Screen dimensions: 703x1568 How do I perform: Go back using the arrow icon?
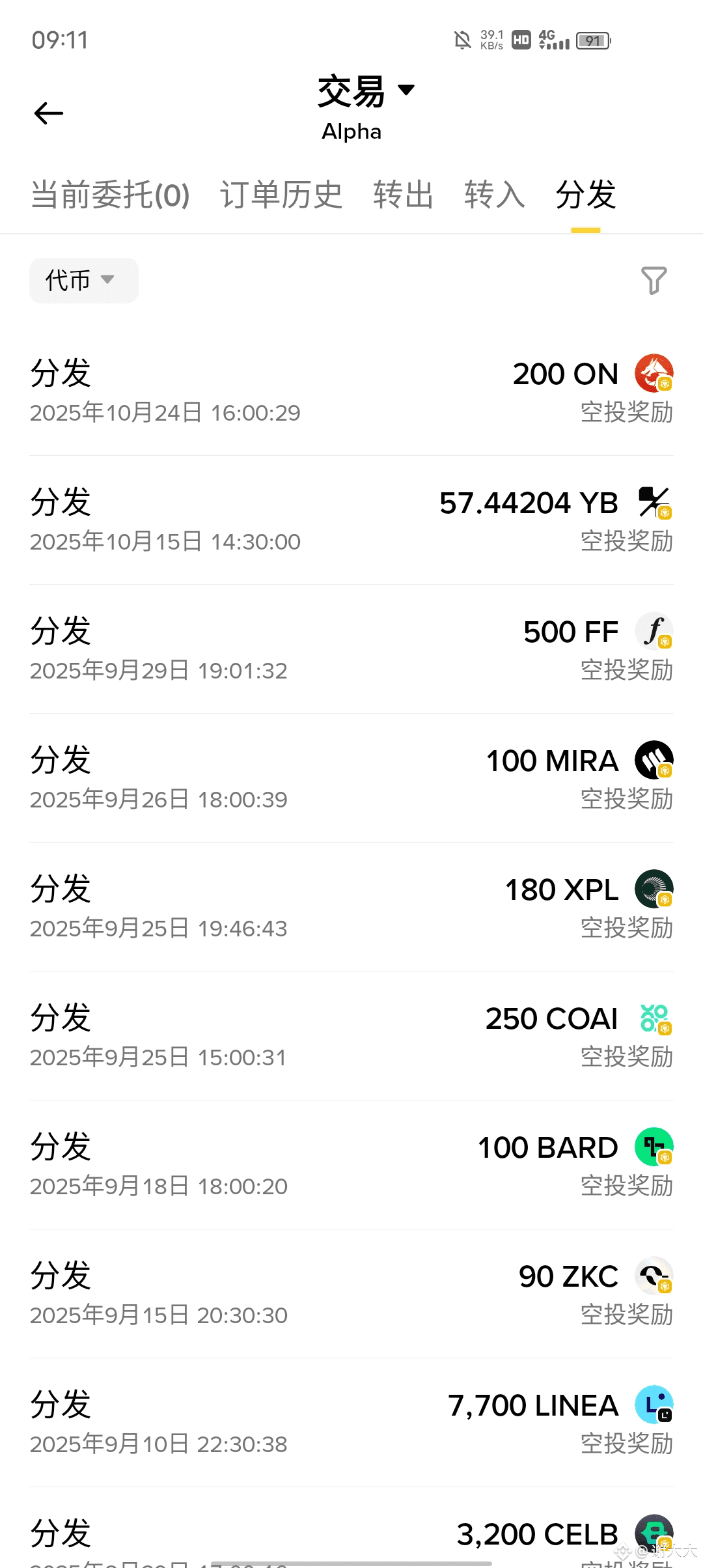tap(49, 113)
